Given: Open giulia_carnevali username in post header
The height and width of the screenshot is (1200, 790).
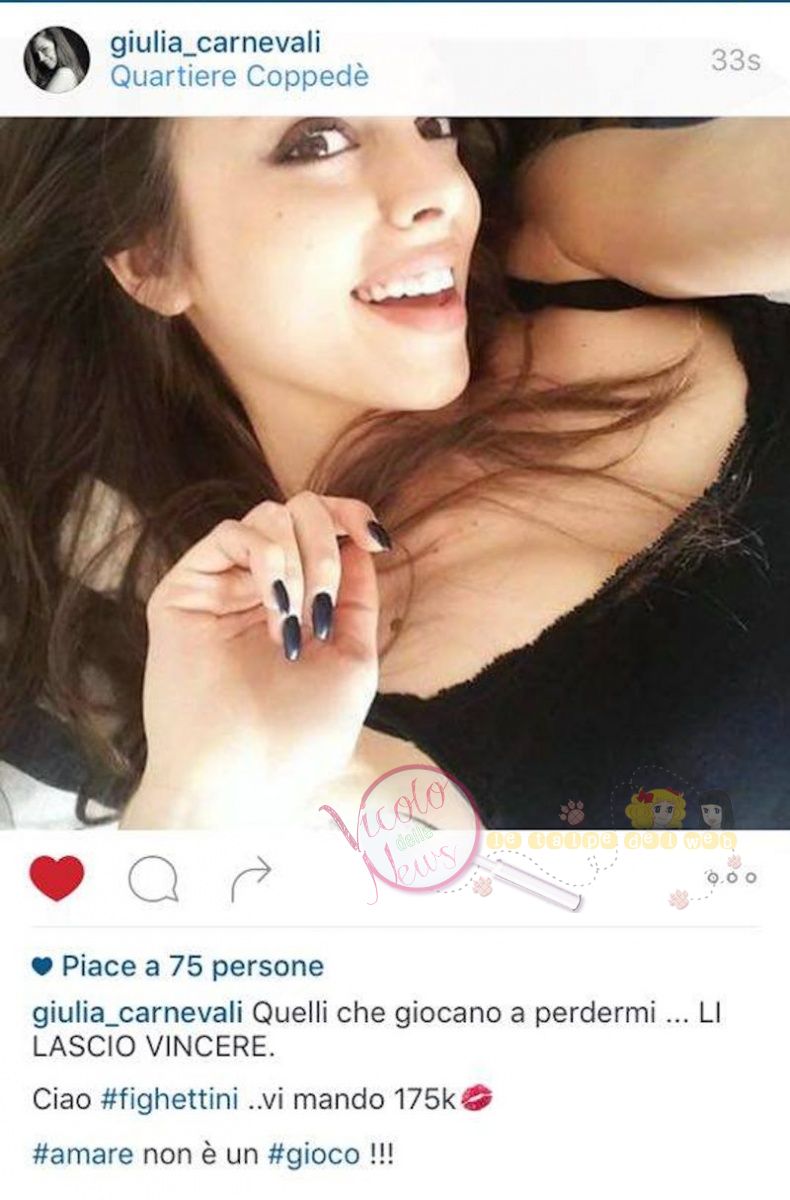Looking at the screenshot, I should coord(215,43).
